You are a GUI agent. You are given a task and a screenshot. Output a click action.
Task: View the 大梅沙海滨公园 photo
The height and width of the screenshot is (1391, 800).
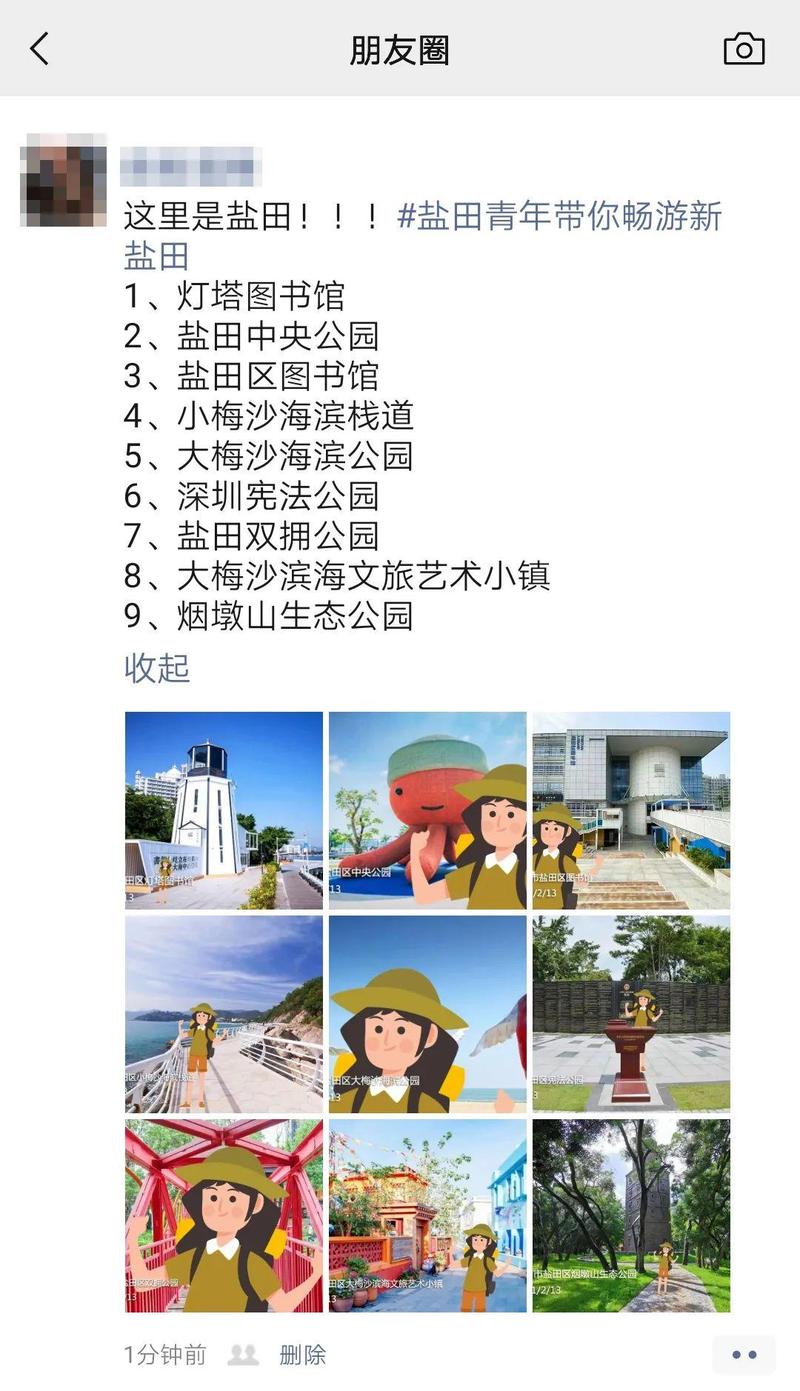[427, 1014]
